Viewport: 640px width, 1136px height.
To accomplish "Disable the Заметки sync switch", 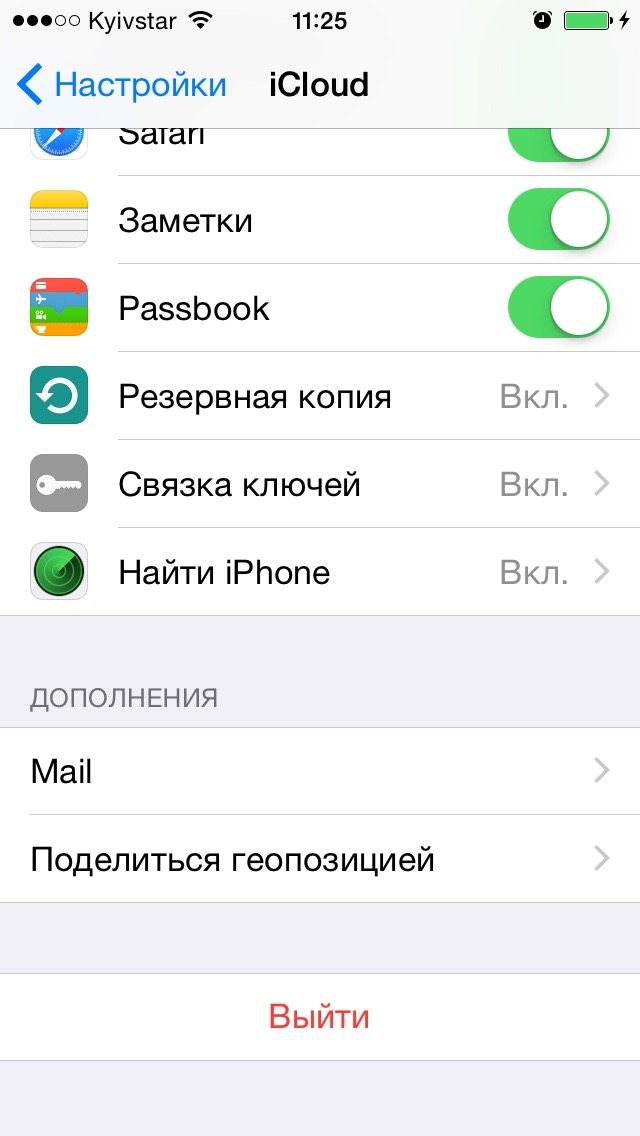I will click(x=559, y=220).
